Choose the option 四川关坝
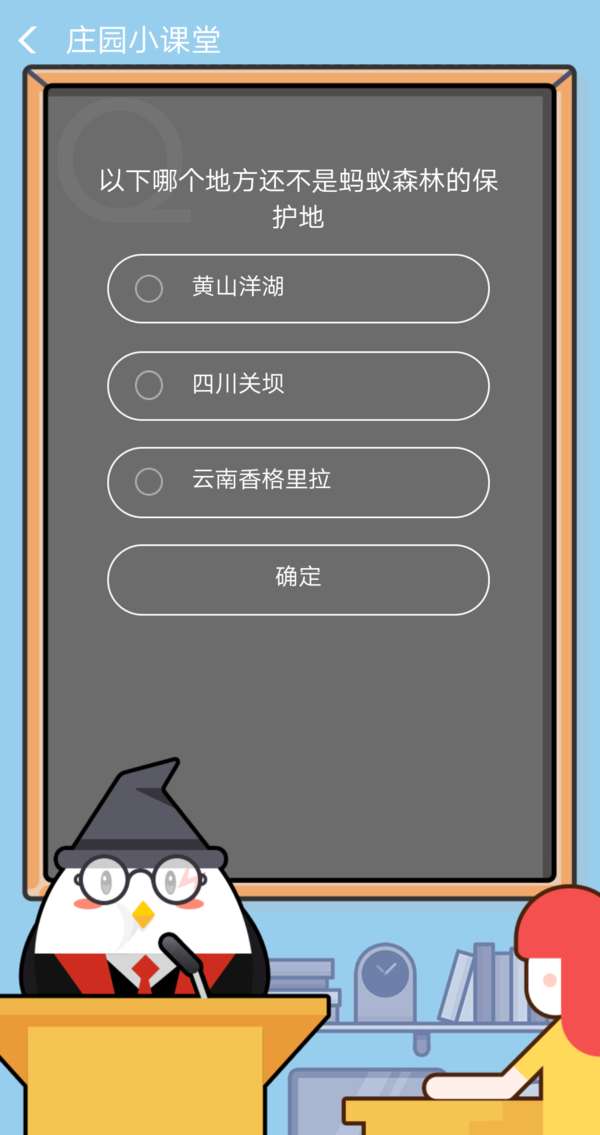 pos(297,385)
